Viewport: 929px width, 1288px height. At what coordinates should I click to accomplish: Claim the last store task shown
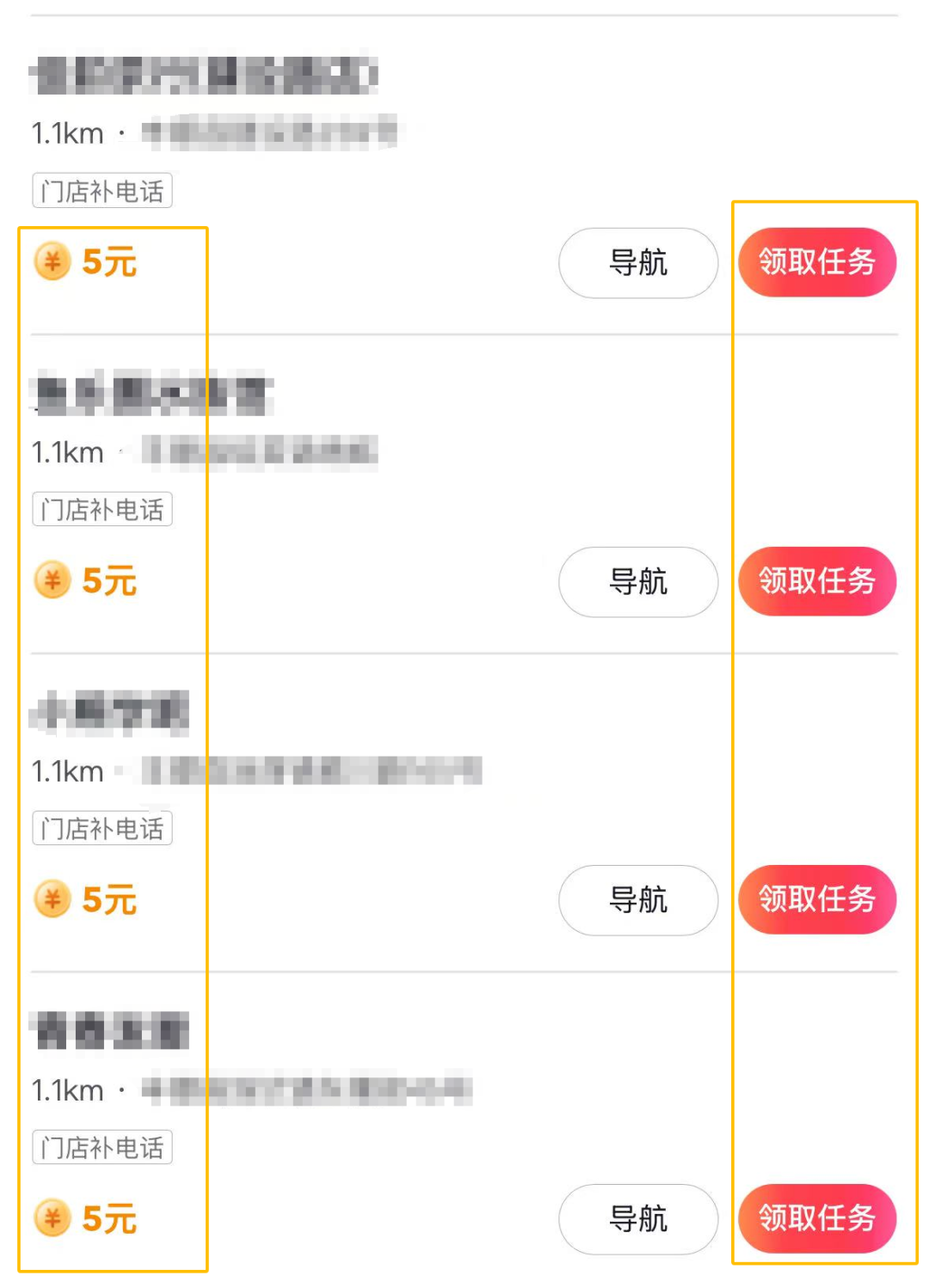(816, 1218)
